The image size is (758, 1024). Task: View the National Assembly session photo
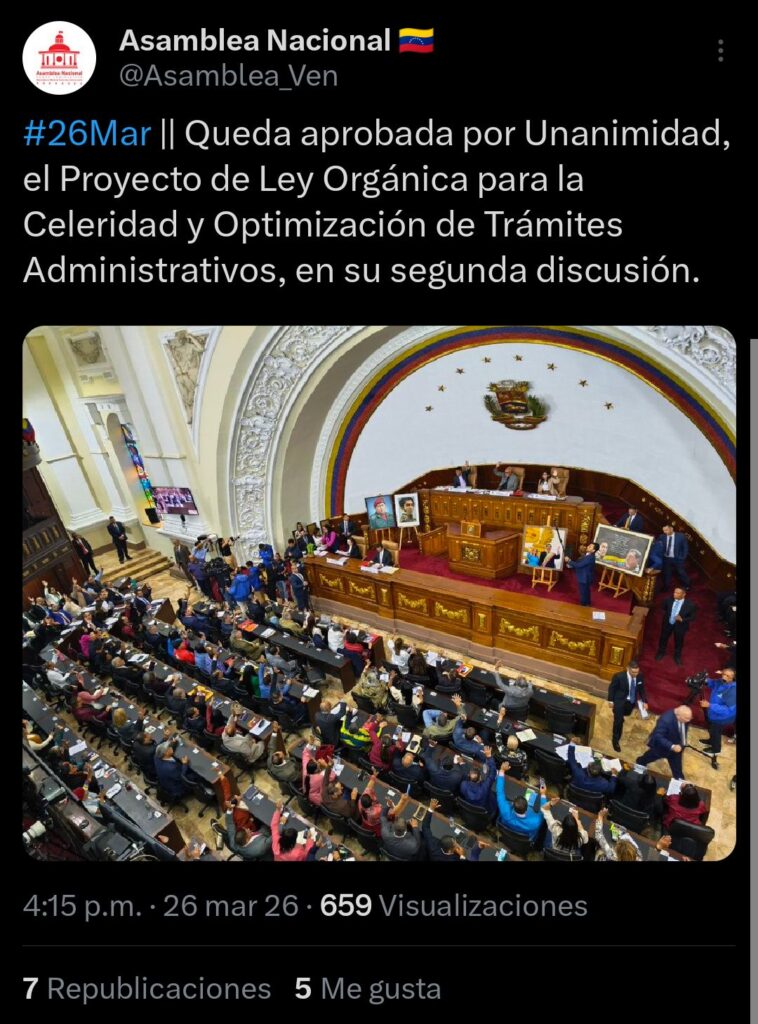pyautogui.click(x=379, y=592)
